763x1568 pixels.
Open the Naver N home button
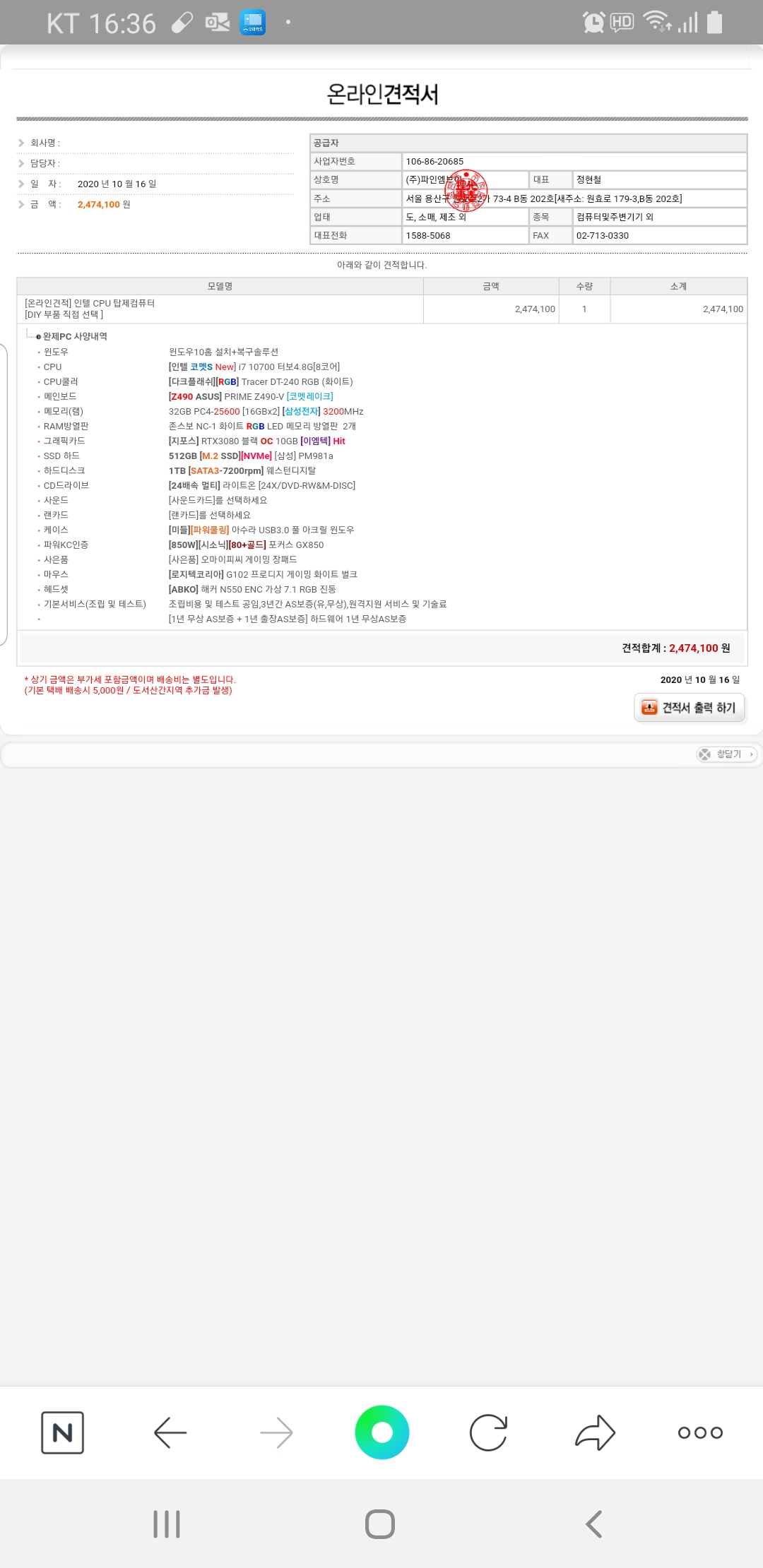pos(62,1432)
